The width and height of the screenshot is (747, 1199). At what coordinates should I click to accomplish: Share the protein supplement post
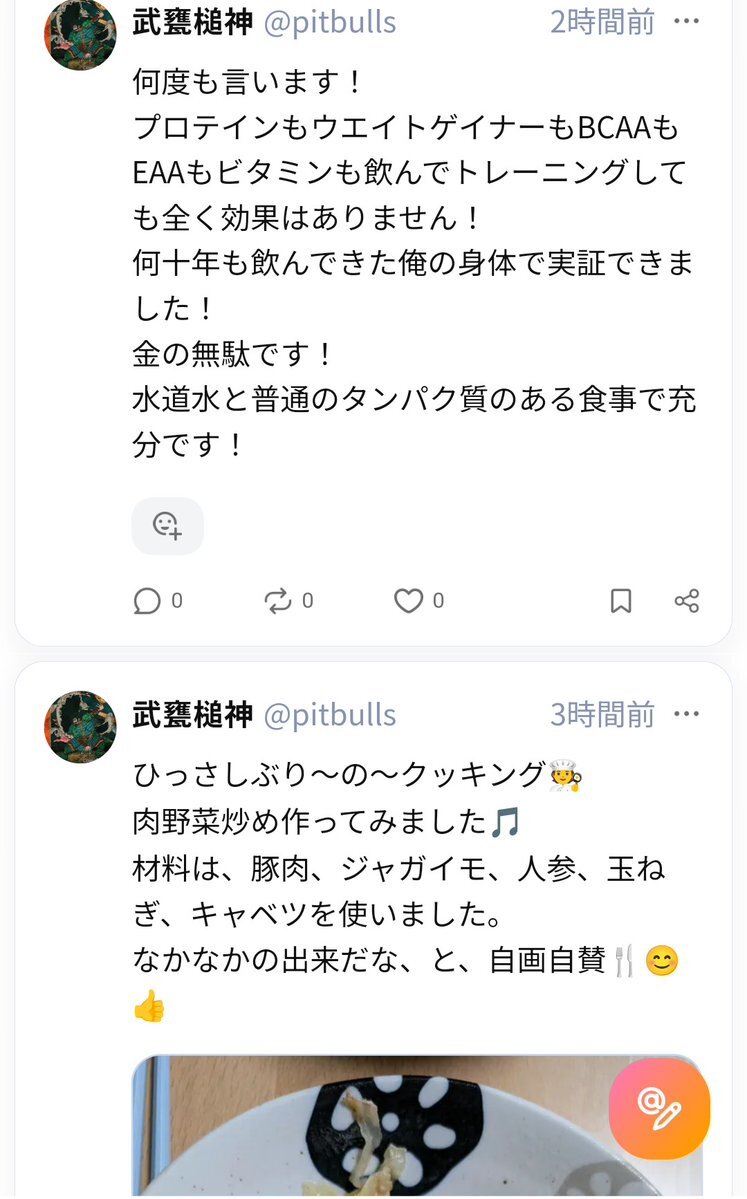pyautogui.click(x=686, y=600)
